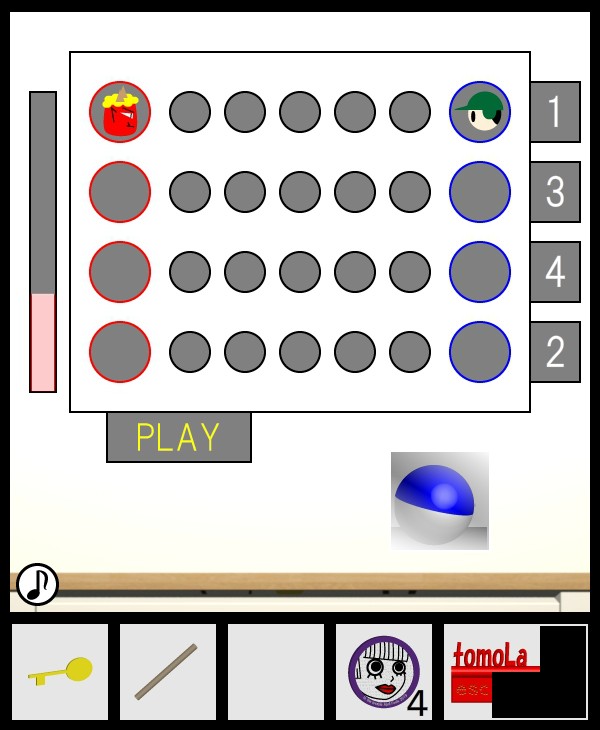The image size is (600, 730).
Task: Select the row button labeled 1
Action: [x=555, y=112]
